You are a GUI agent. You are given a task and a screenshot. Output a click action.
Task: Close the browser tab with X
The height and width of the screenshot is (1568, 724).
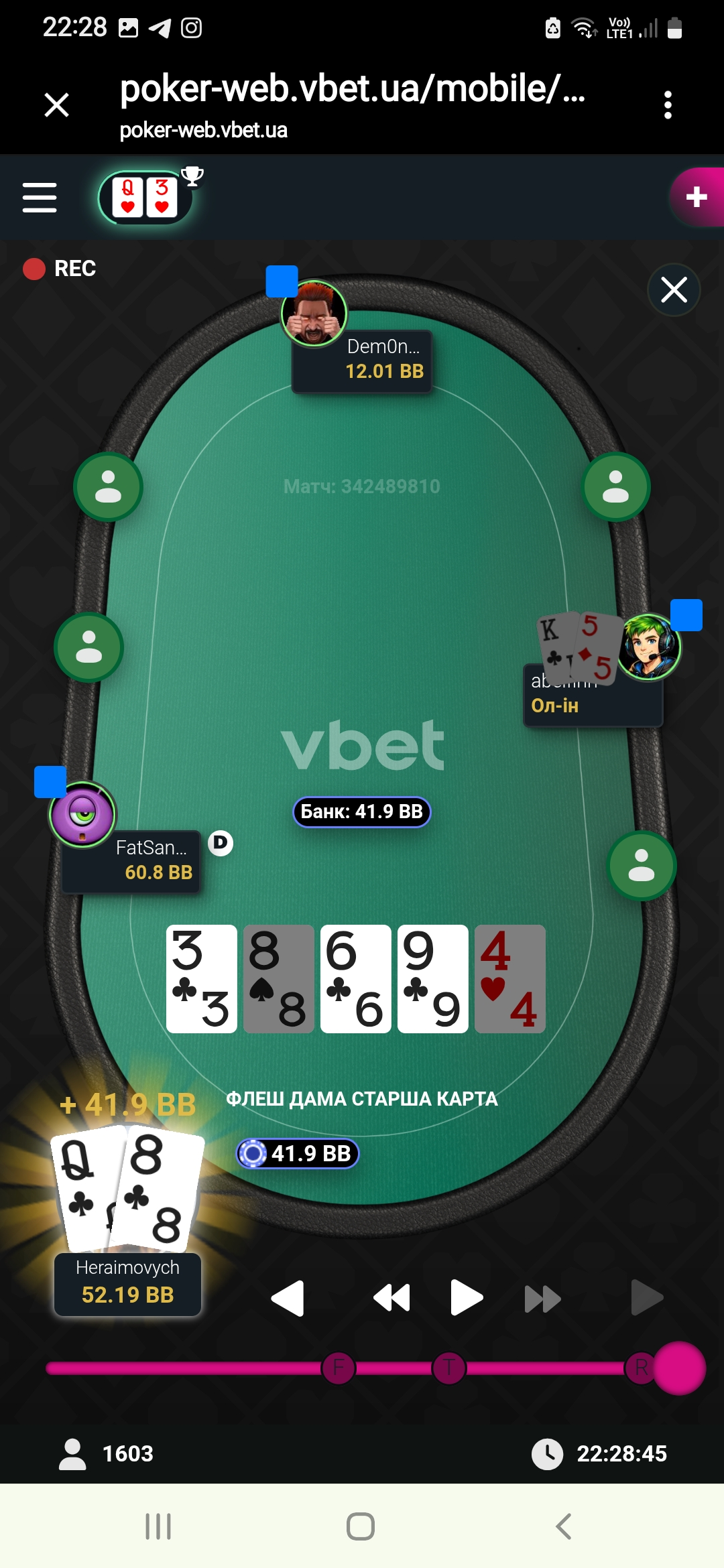[56, 105]
